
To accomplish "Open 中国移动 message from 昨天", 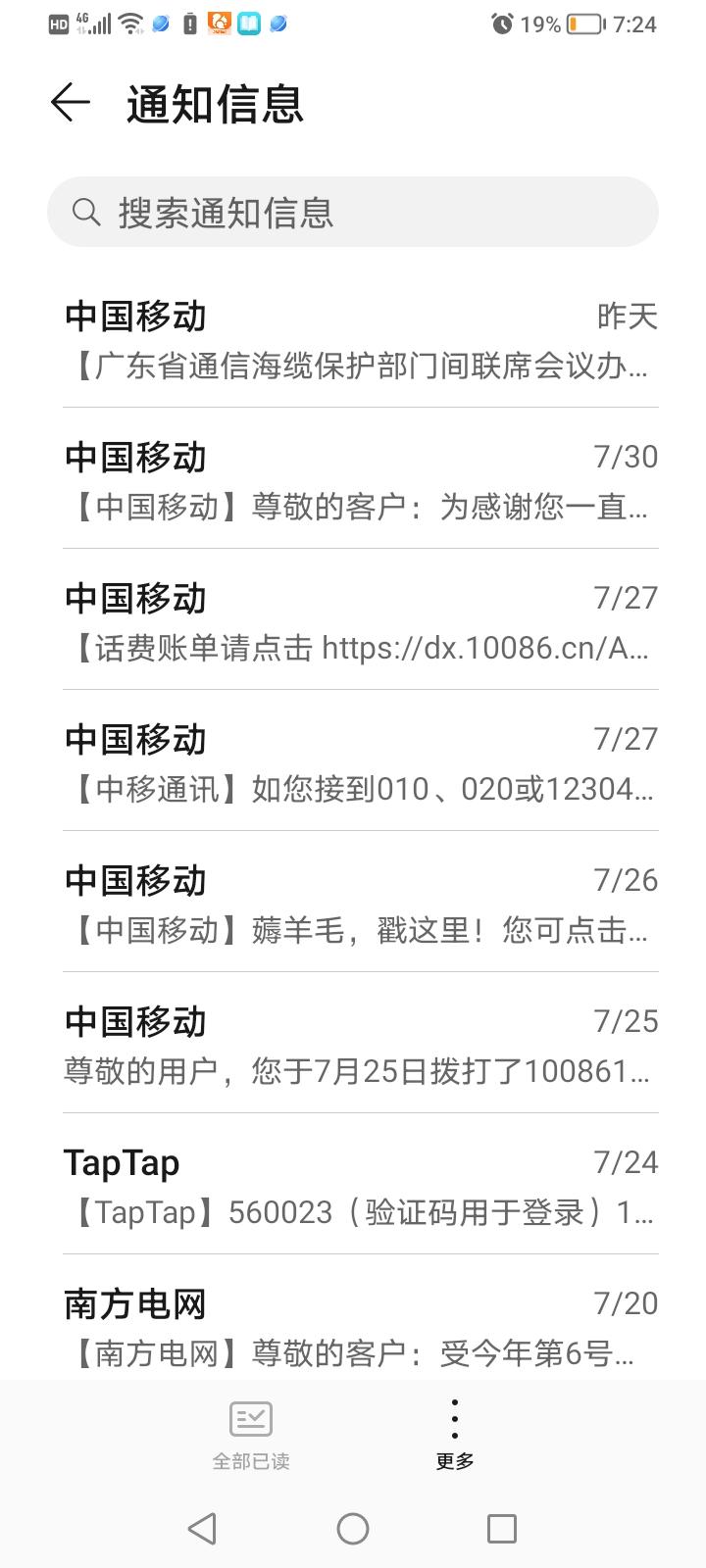I will tap(359, 339).
